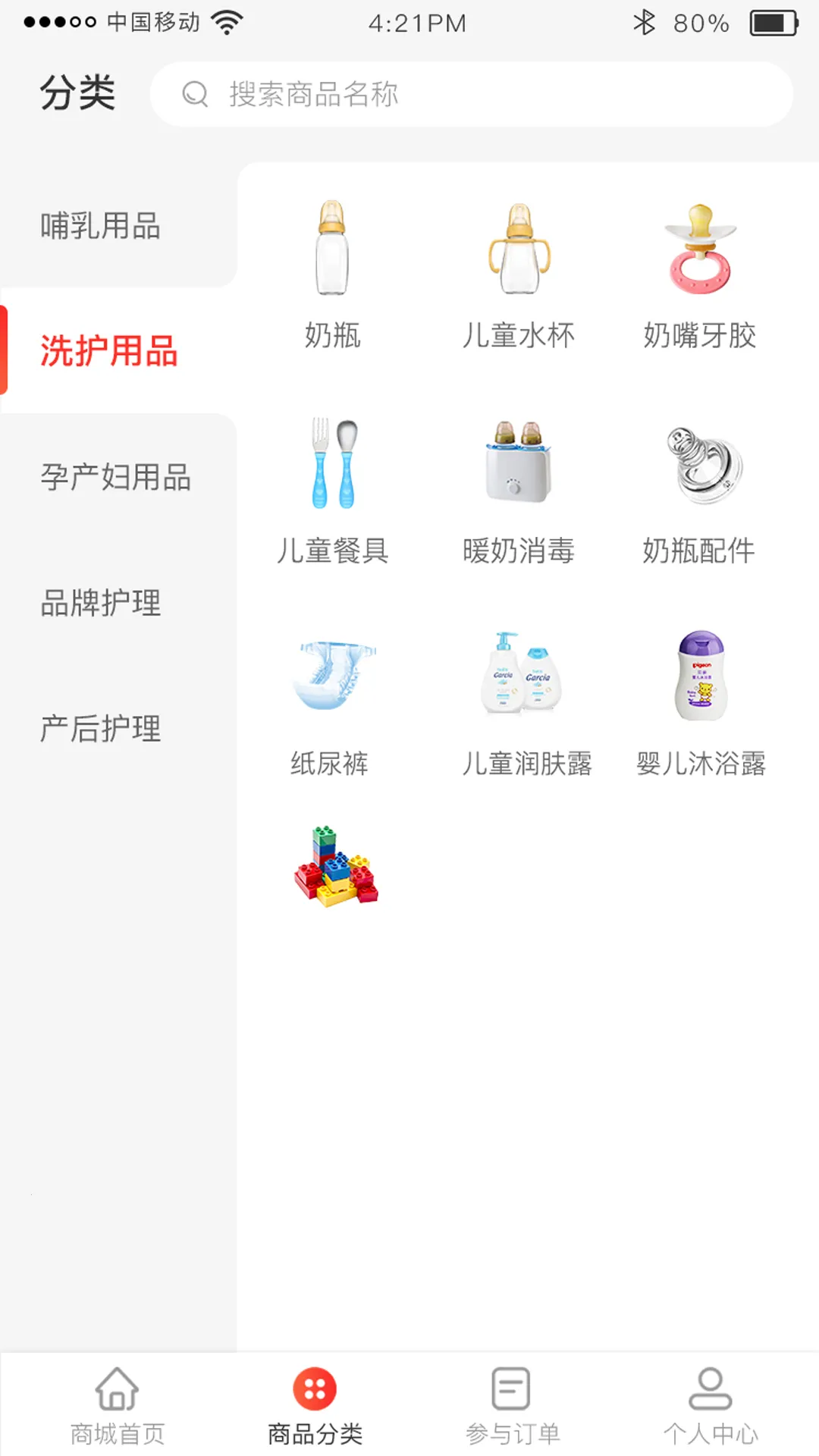Image resolution: width=819 pixels, height=1456 pixels.
Task: Select the 孕产妇用品 sidebar category
Action: point(115,478)
